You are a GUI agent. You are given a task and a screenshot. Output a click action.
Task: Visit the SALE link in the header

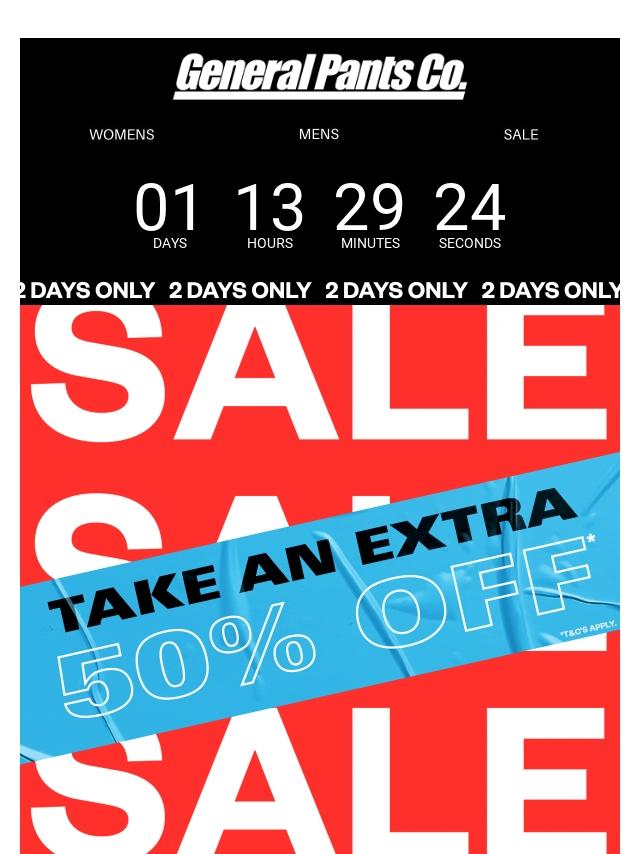(x=521, y=135)
